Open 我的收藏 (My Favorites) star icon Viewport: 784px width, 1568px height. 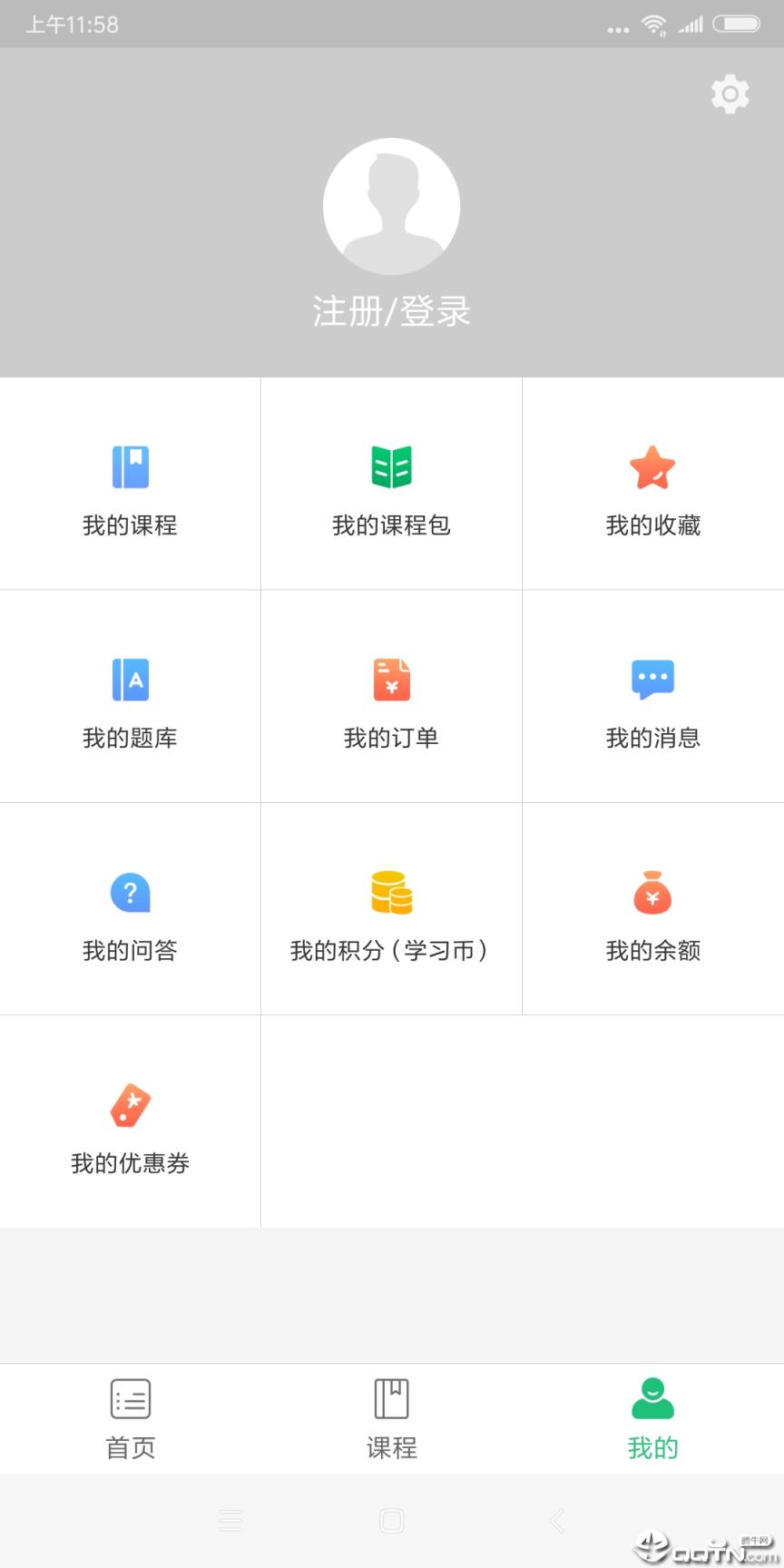652,468
